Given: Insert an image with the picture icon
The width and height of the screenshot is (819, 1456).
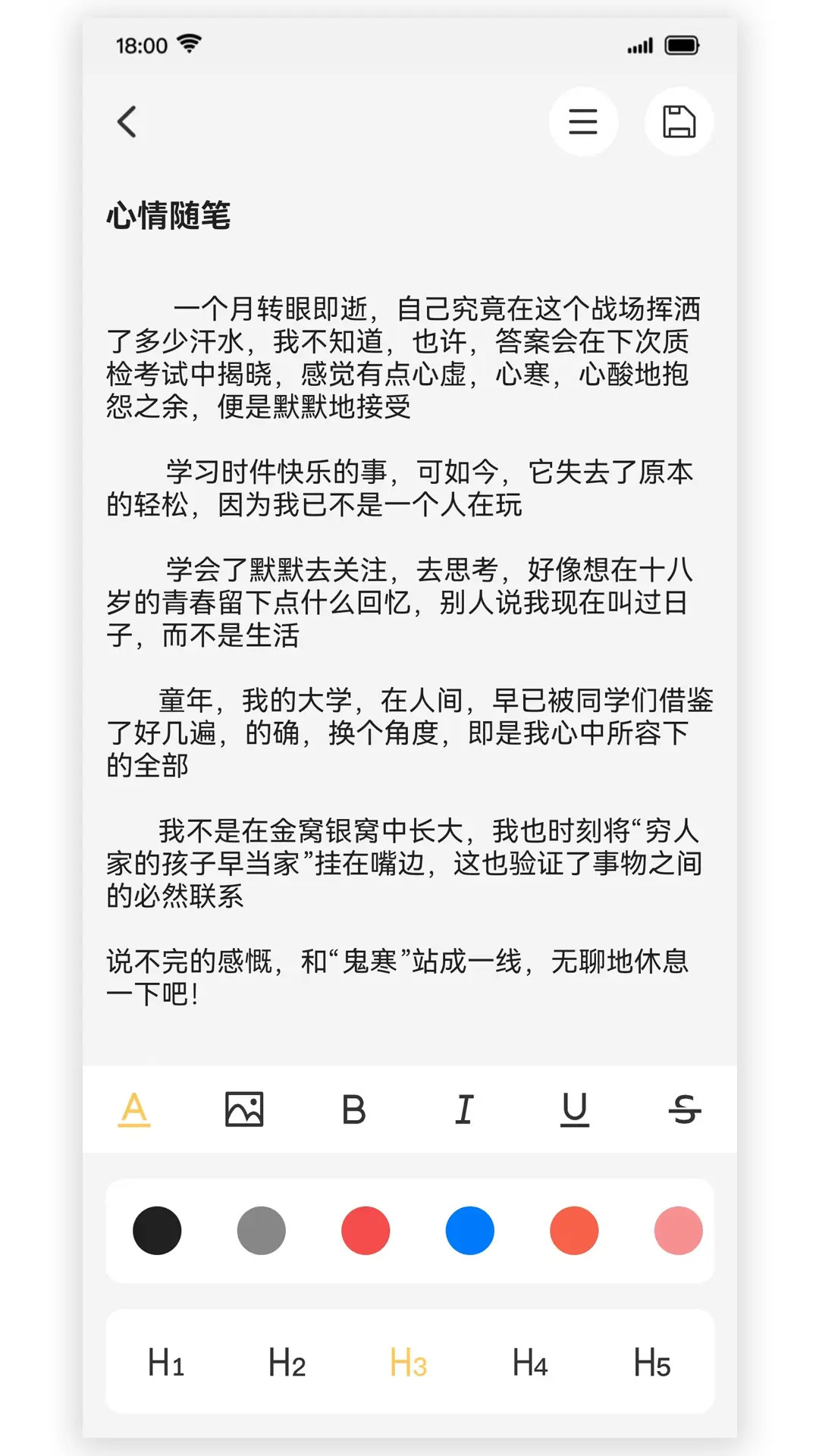Looking at the screenshot, I should pyautogui.click(x=244, y=1109).
